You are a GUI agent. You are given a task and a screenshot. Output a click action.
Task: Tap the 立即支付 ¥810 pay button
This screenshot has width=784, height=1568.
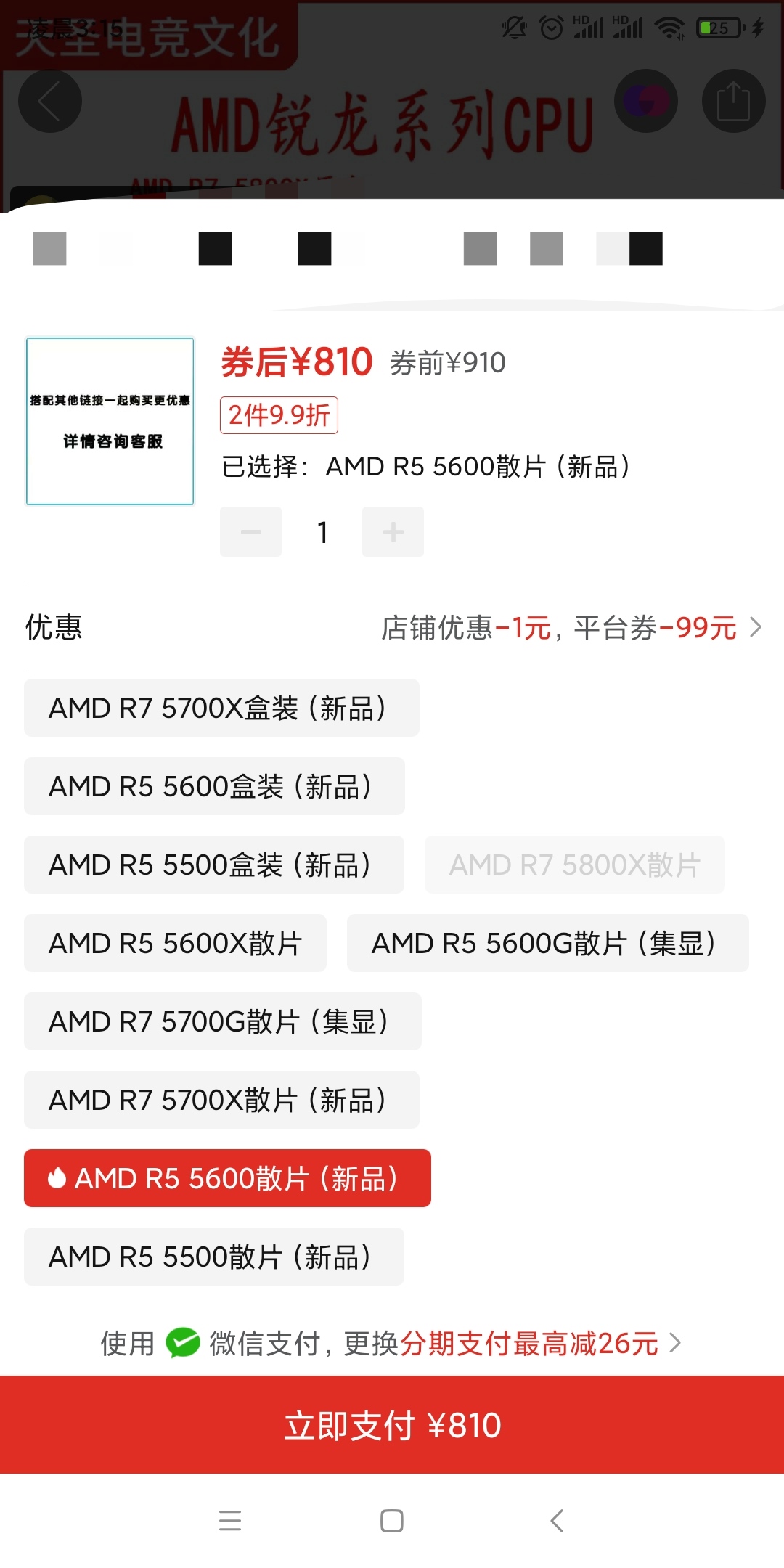pyautogui.click(x=392, y=1425)
